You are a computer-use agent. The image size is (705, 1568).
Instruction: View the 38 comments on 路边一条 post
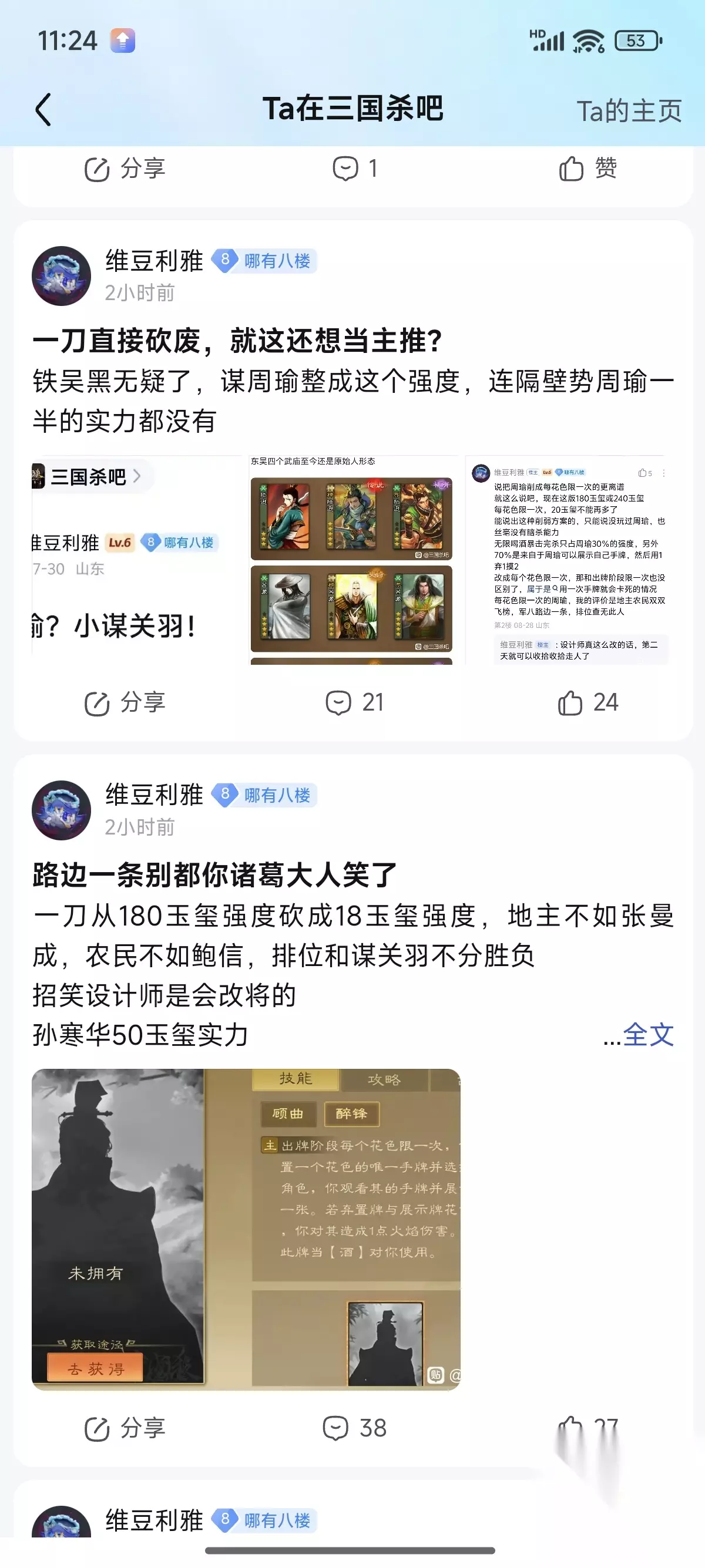[x=354, y=1428]
